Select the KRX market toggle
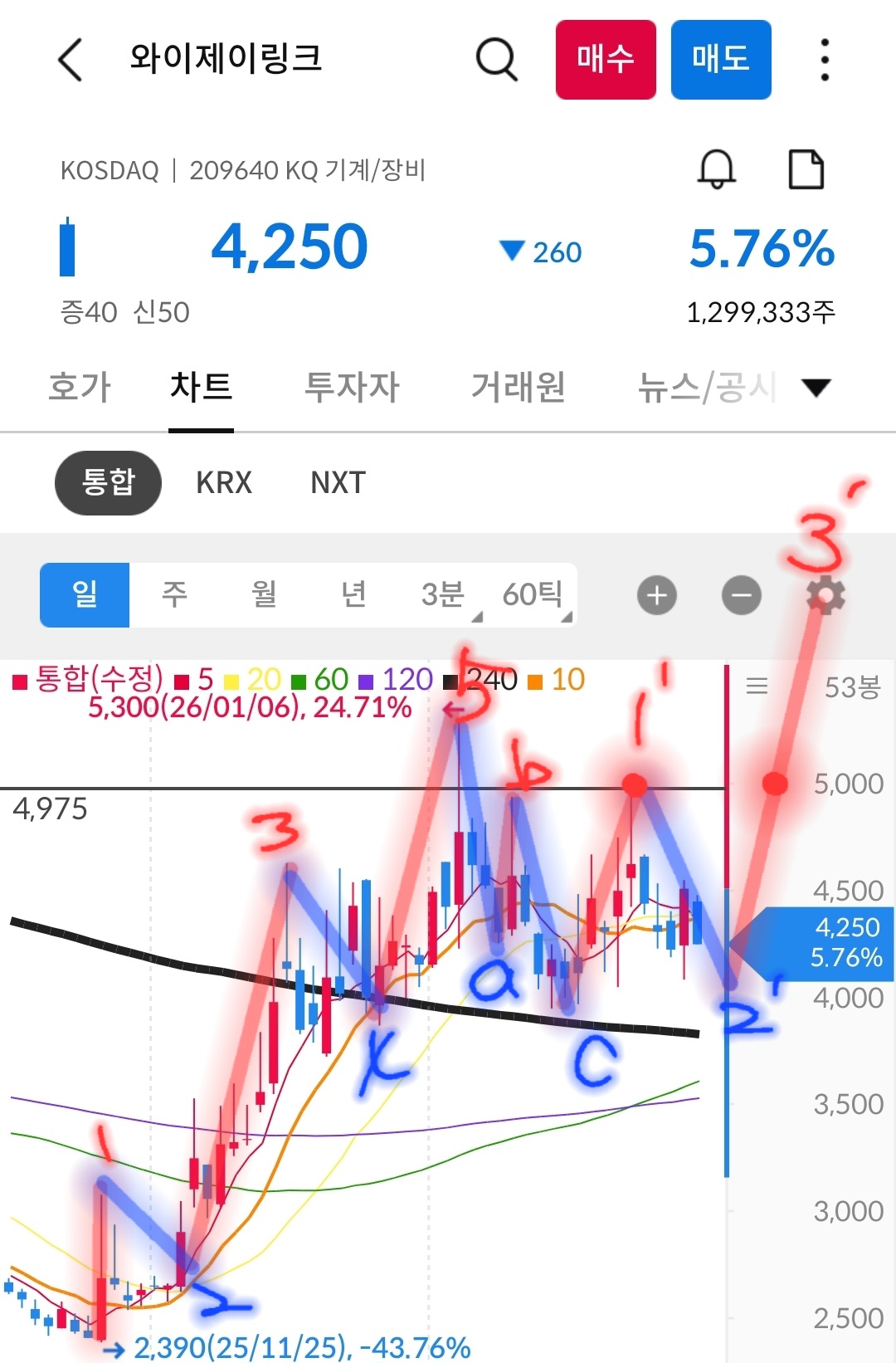Screen dimensions: 896x1363 coord(225,482)
